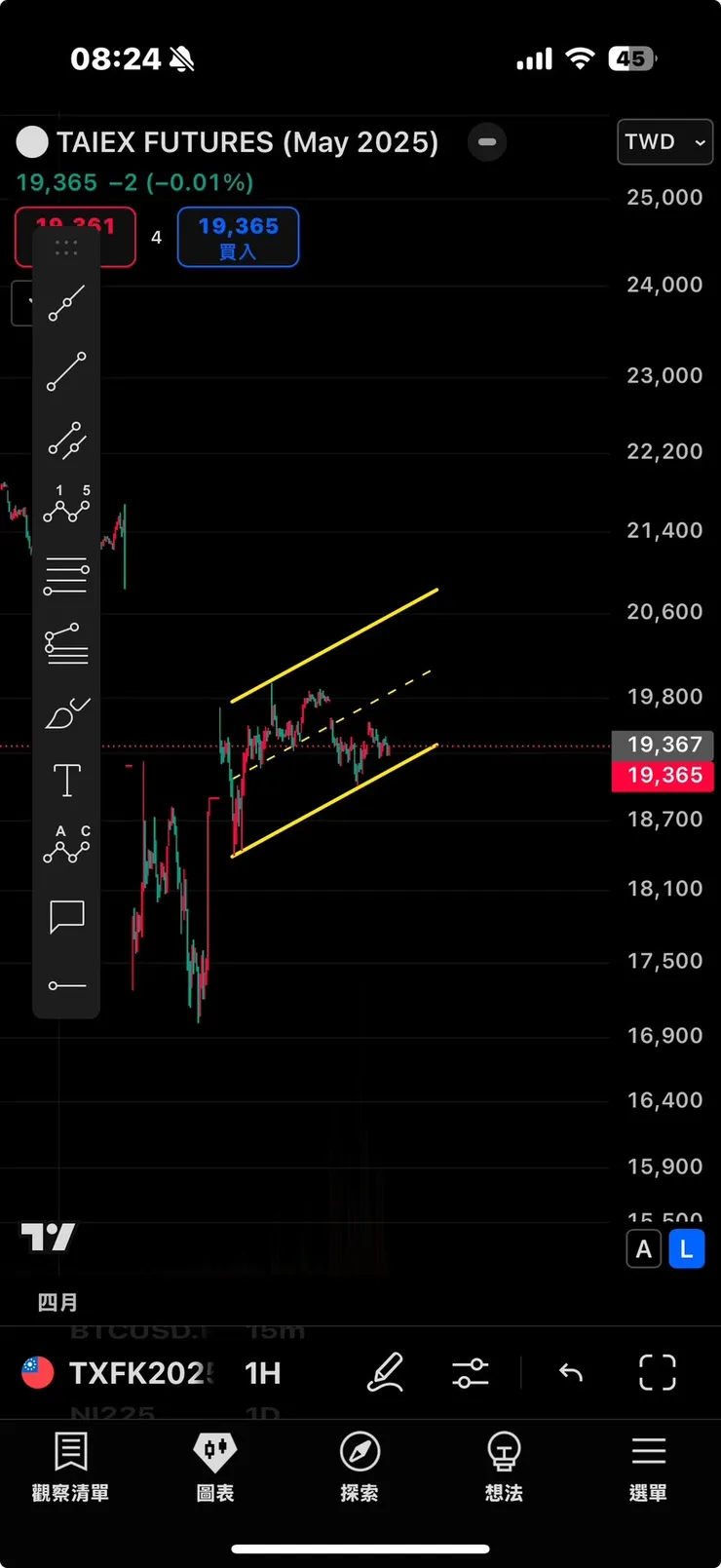Switch to the 觀察清單 watchlist tab
This screenshot has height=1568, width=721.
tap(70, 1467)
